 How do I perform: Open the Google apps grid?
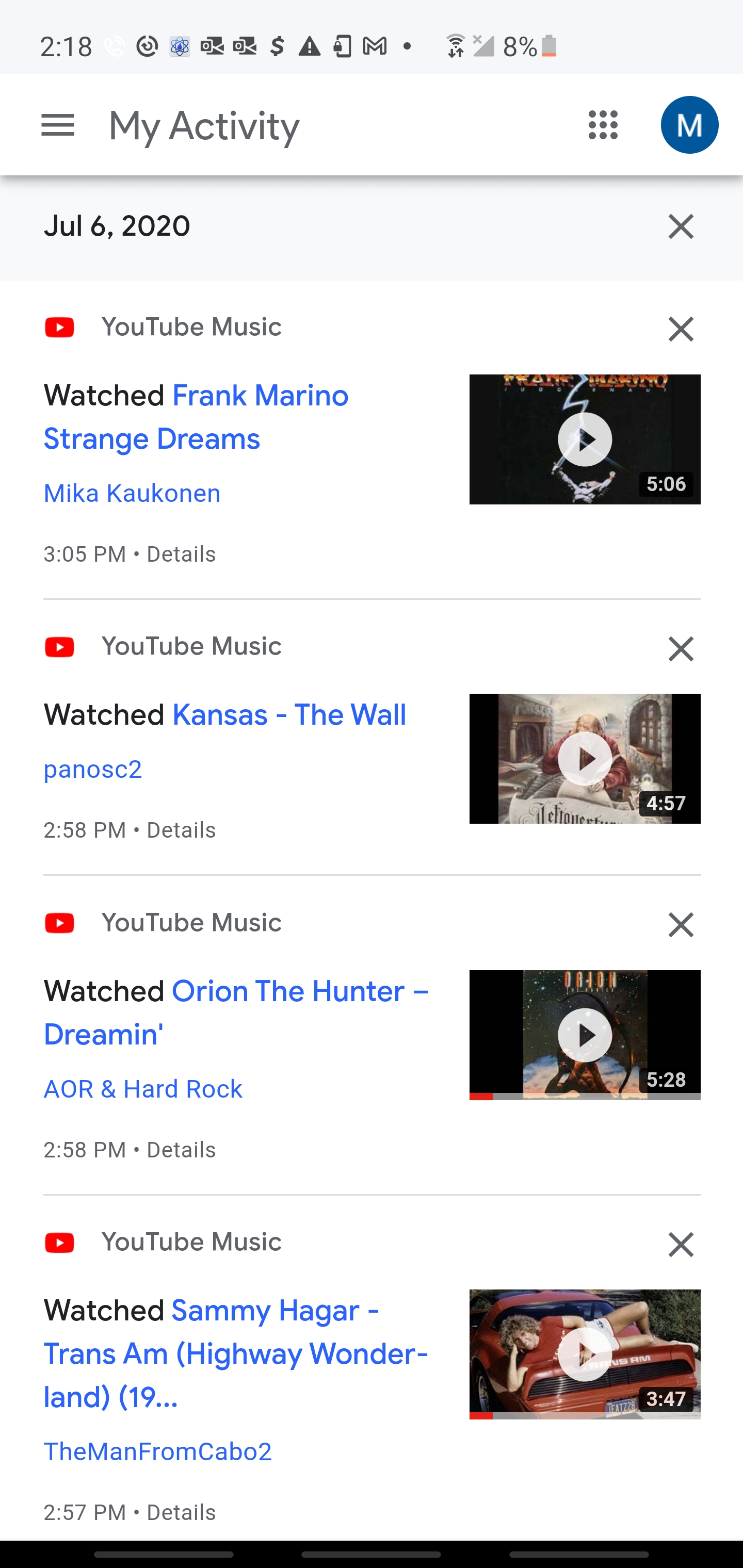603,125
